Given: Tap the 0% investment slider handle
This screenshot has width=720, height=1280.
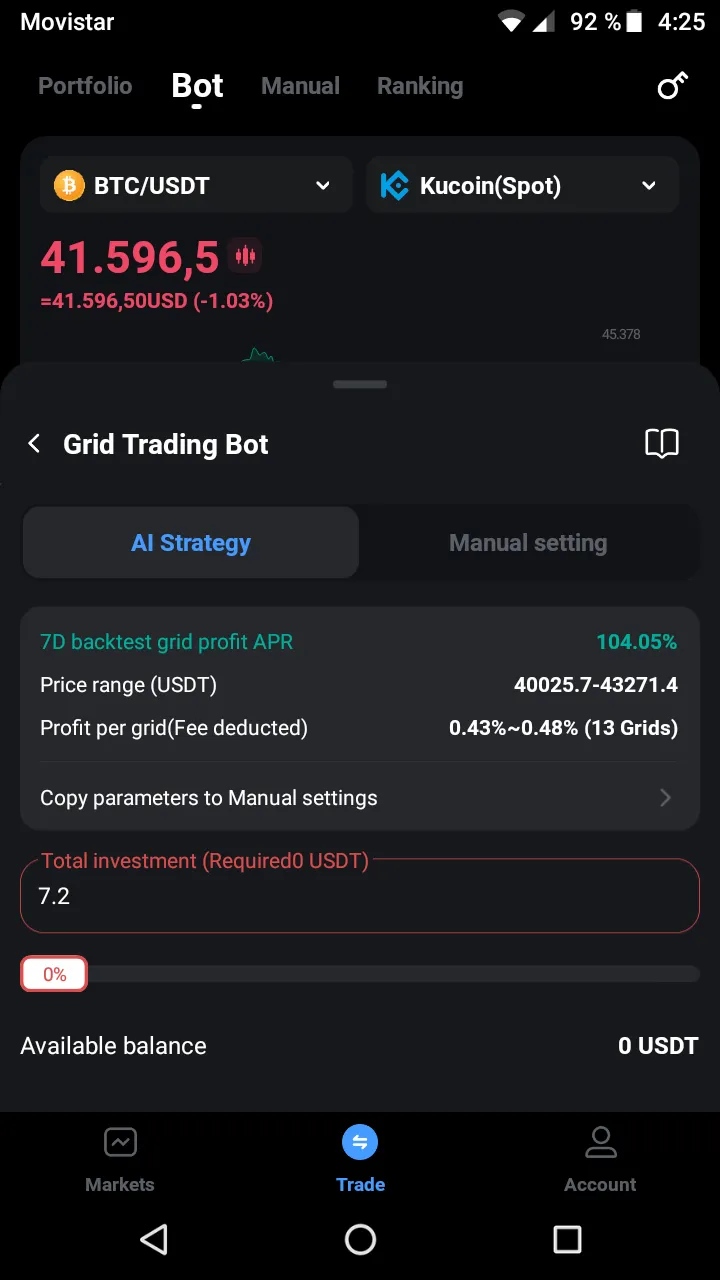Looking at the screenshot, I should (x=54, y=974).
